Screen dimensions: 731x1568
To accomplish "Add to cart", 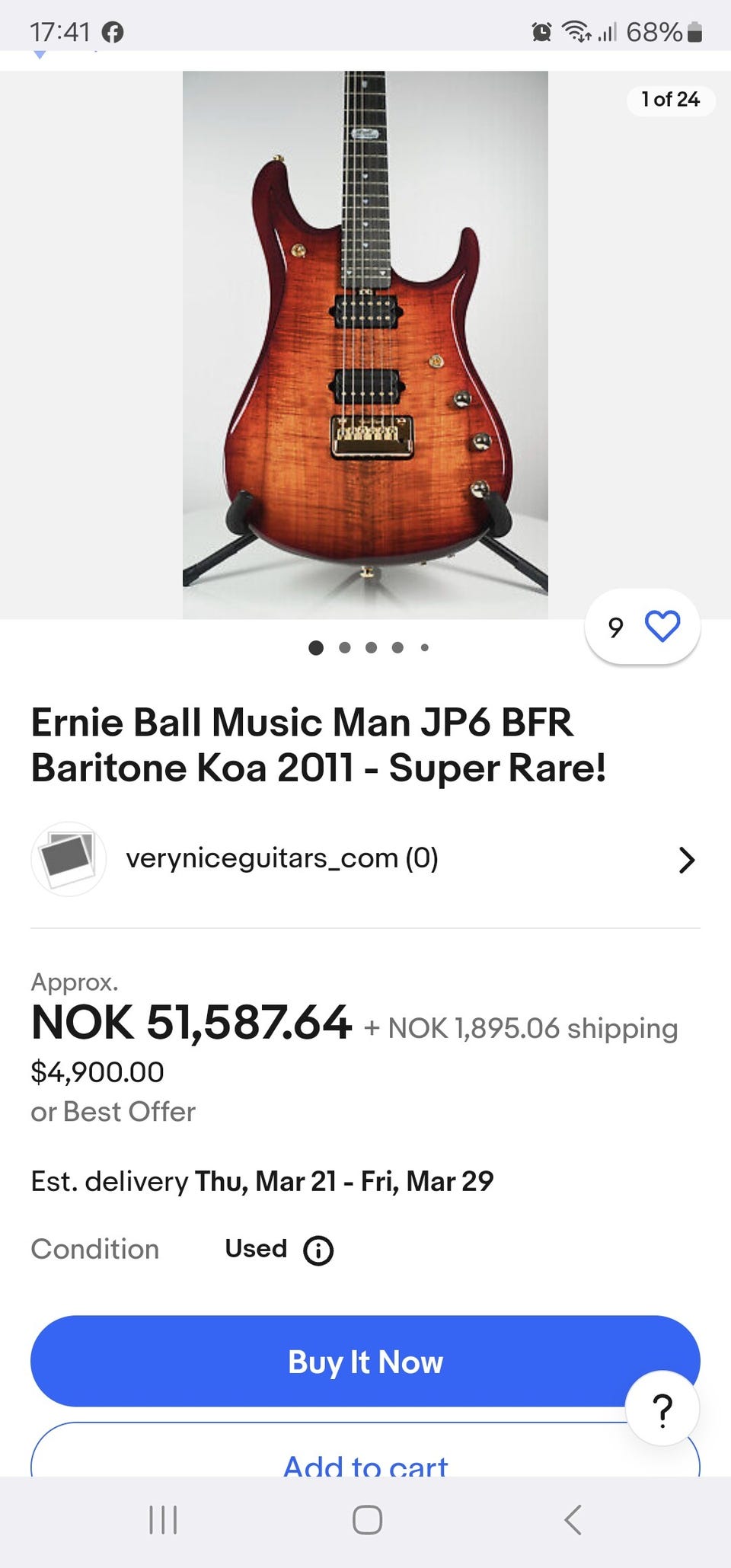I will [x=365, y=1461].
